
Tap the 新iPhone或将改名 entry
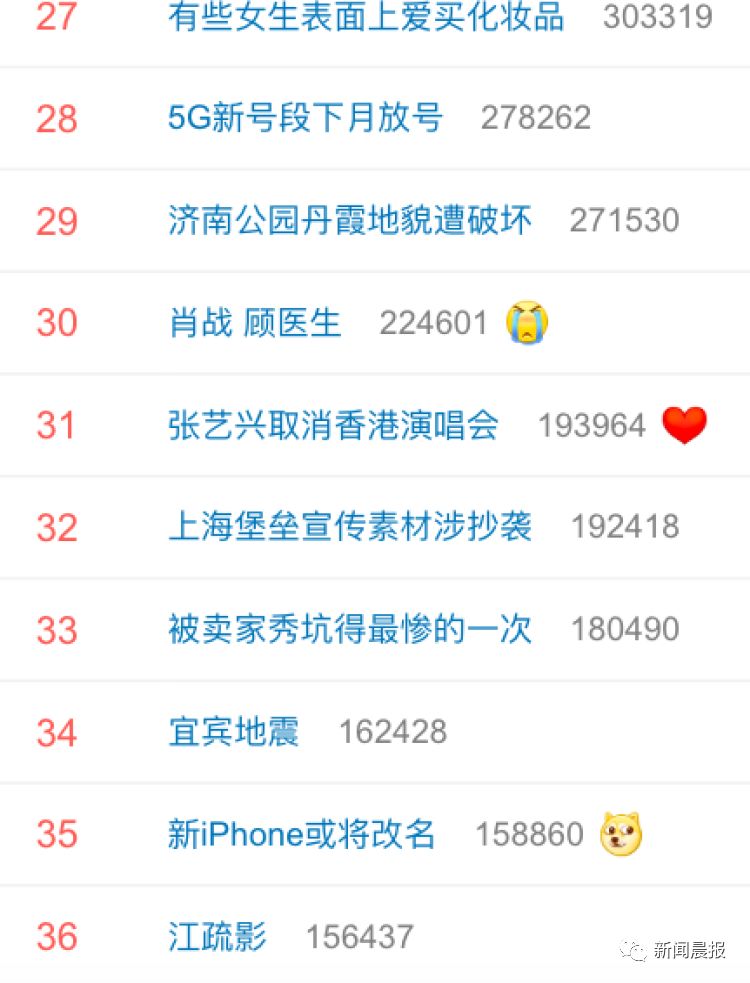pos(301,834)
